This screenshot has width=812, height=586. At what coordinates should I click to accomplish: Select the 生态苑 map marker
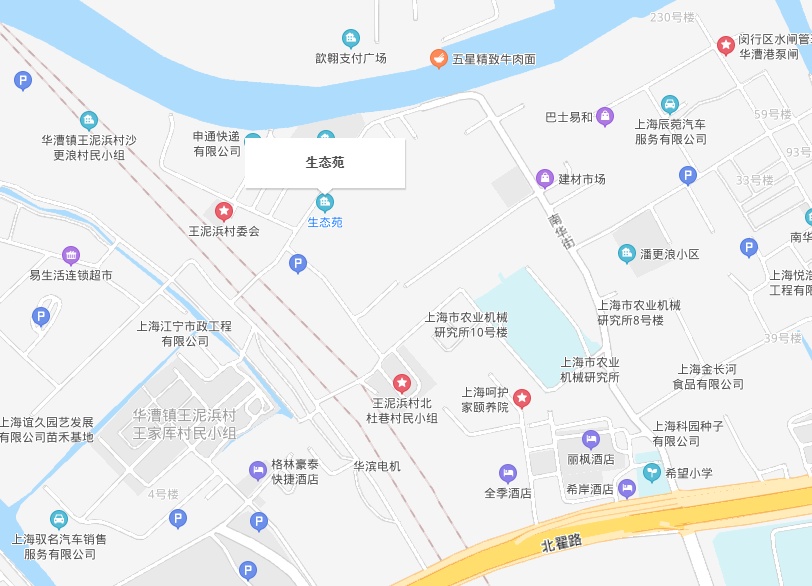(325, 203)
